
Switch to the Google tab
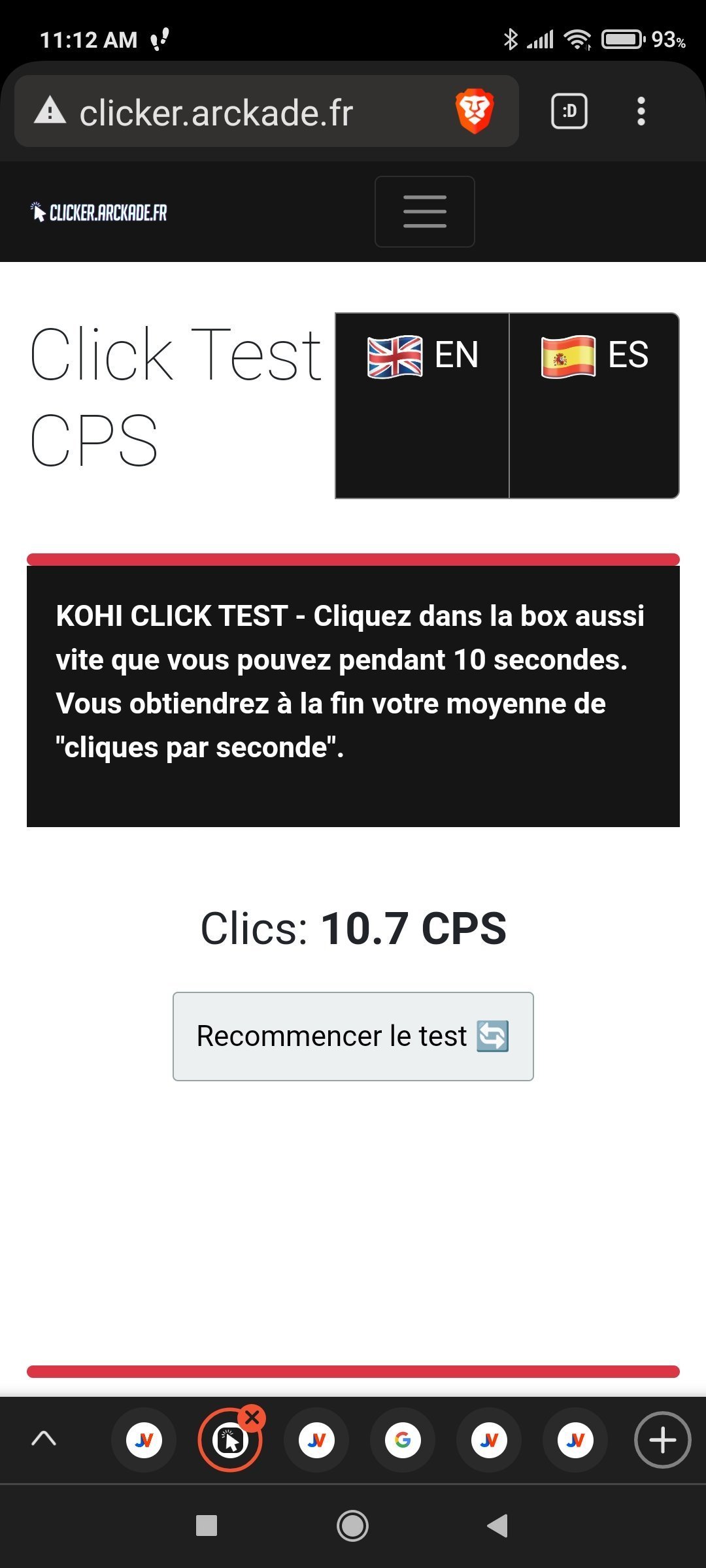pyautogui.click(x=403, y=1440)
